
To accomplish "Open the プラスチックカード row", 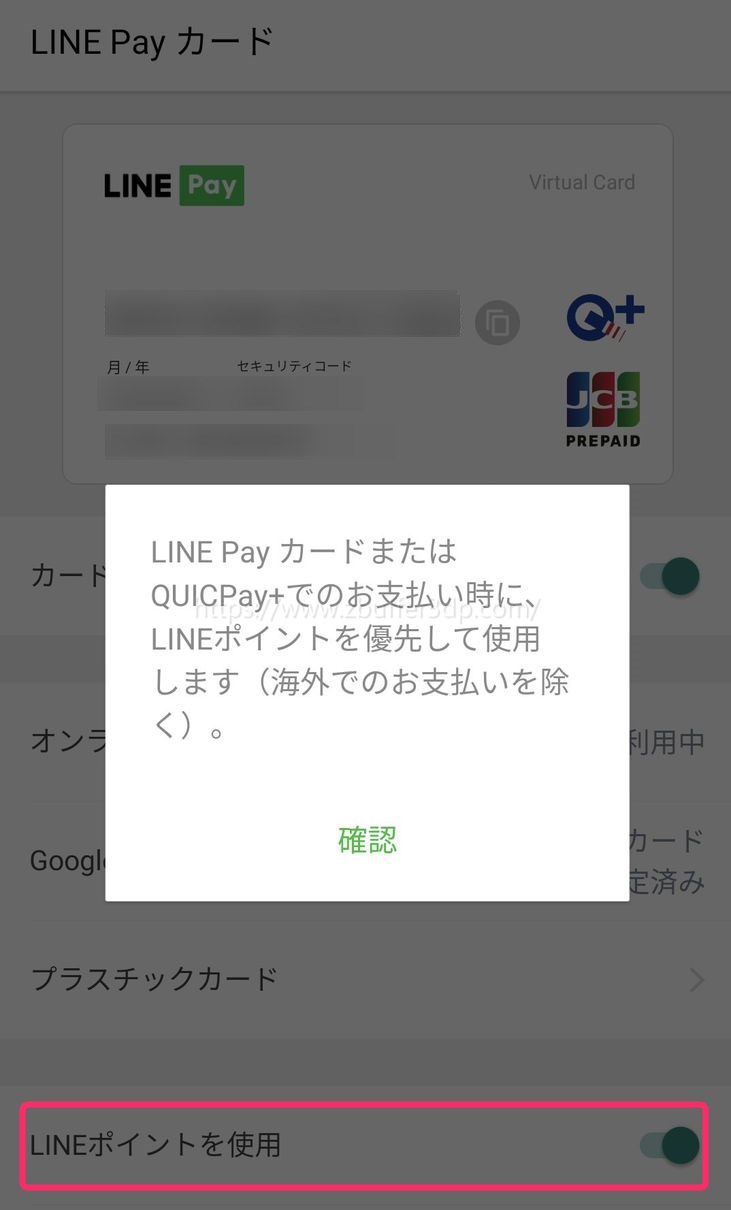I will pyautogui.click(x=365, y=979).
